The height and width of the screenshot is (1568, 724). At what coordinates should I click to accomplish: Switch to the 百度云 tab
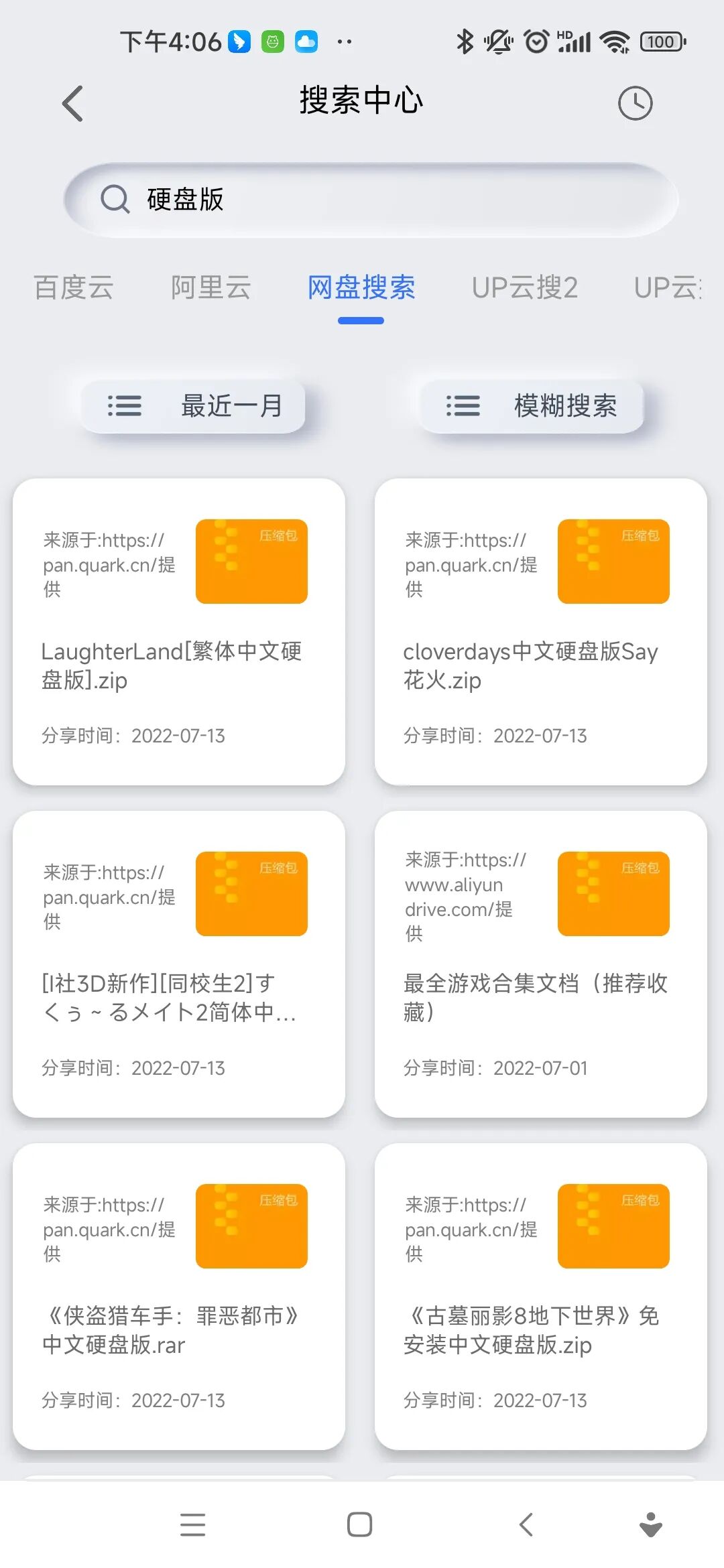tap(74, 287)
